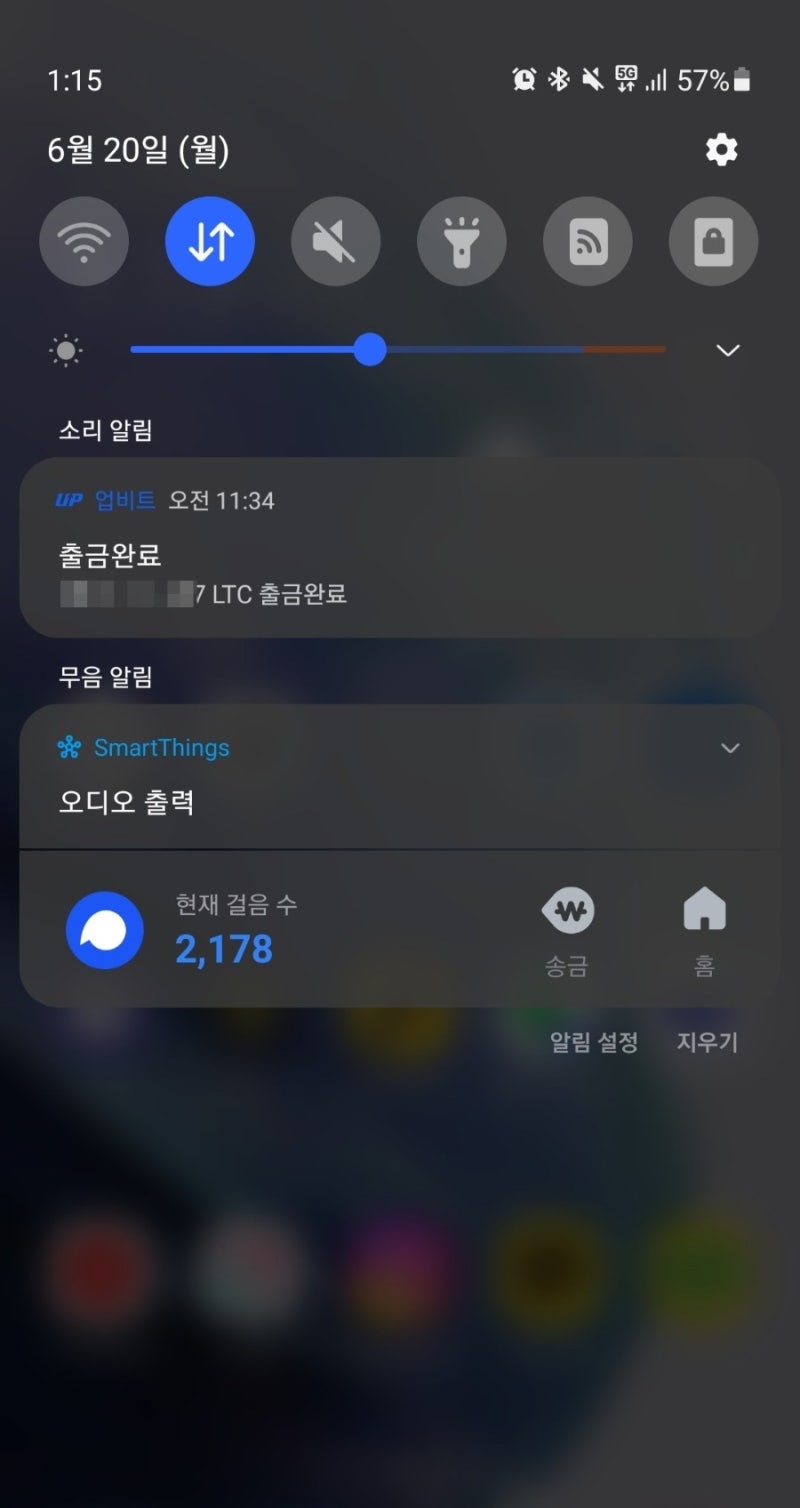Viewport: 800px width, 1508px height.
Task: Mute sound via the speaker toggle
Action: pyautogui.click(x=336, y=241)
